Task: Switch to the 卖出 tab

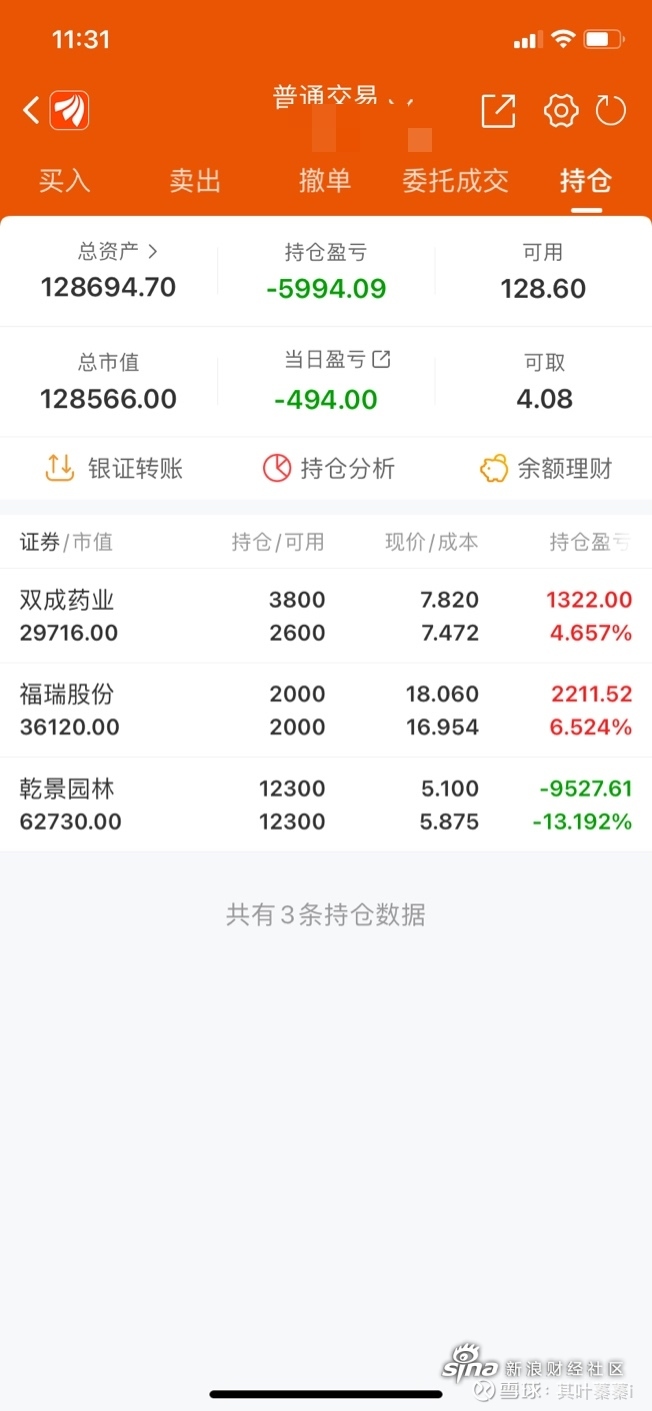Action: coord(194,181)
